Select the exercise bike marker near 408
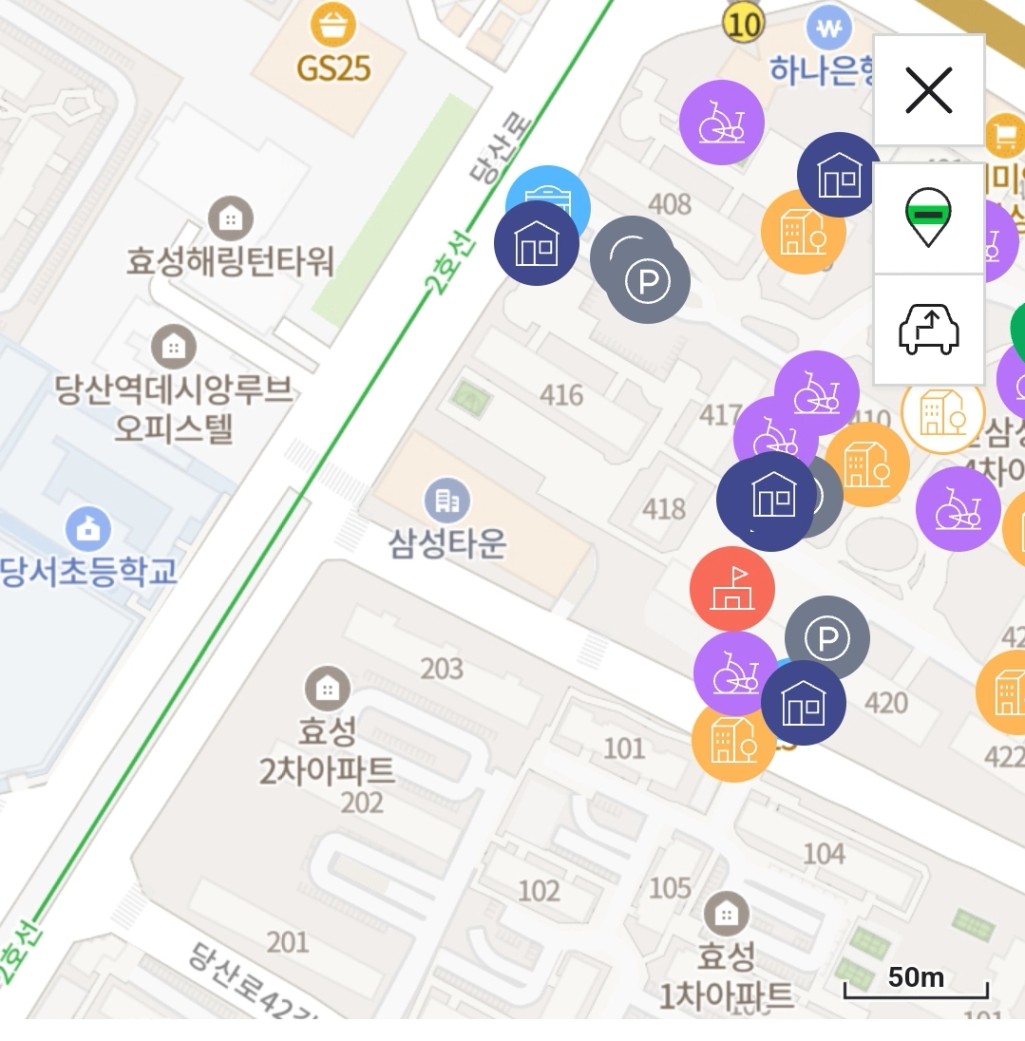Image resolution: width=1025 pixels, height=1041 pixels. coord(721,123)
